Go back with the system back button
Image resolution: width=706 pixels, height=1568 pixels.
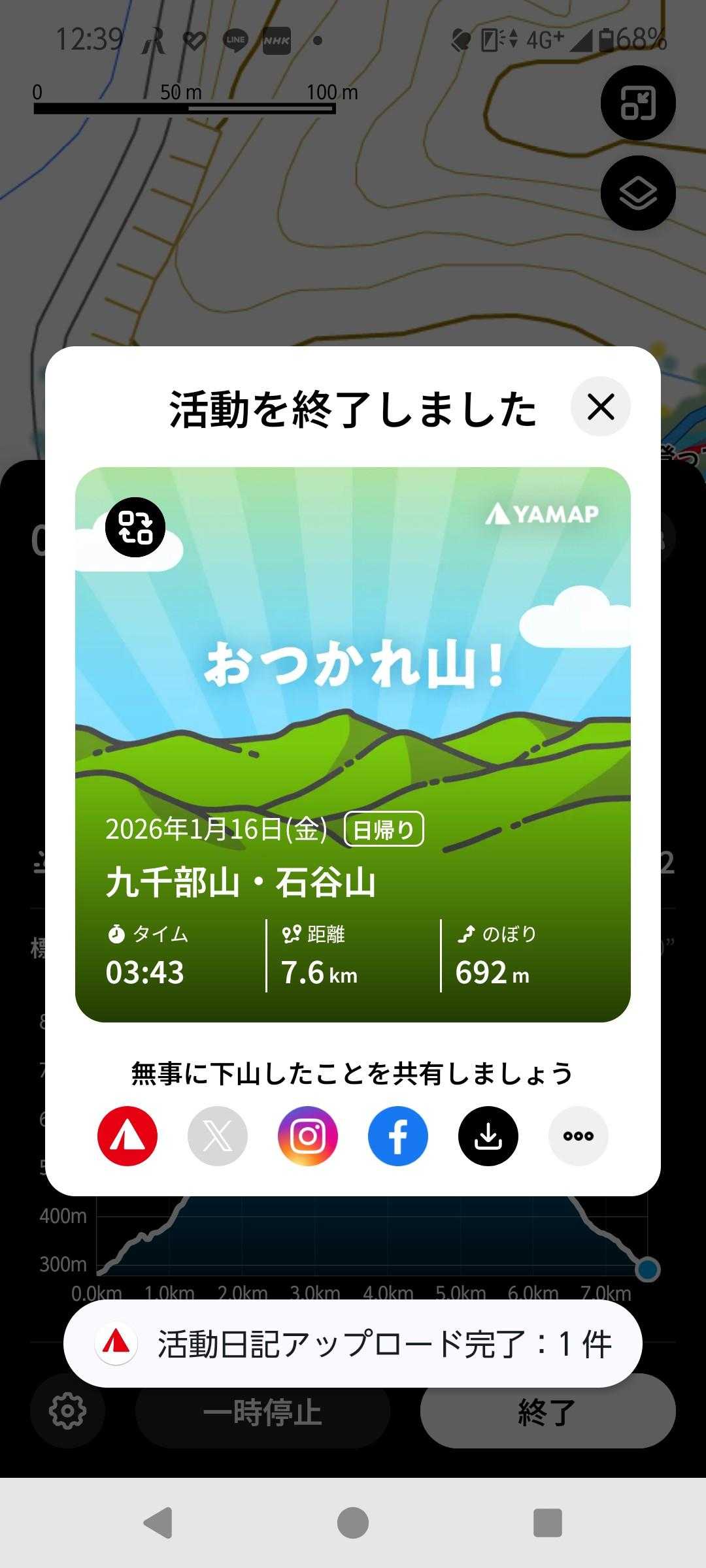(x=158, y=1523)
